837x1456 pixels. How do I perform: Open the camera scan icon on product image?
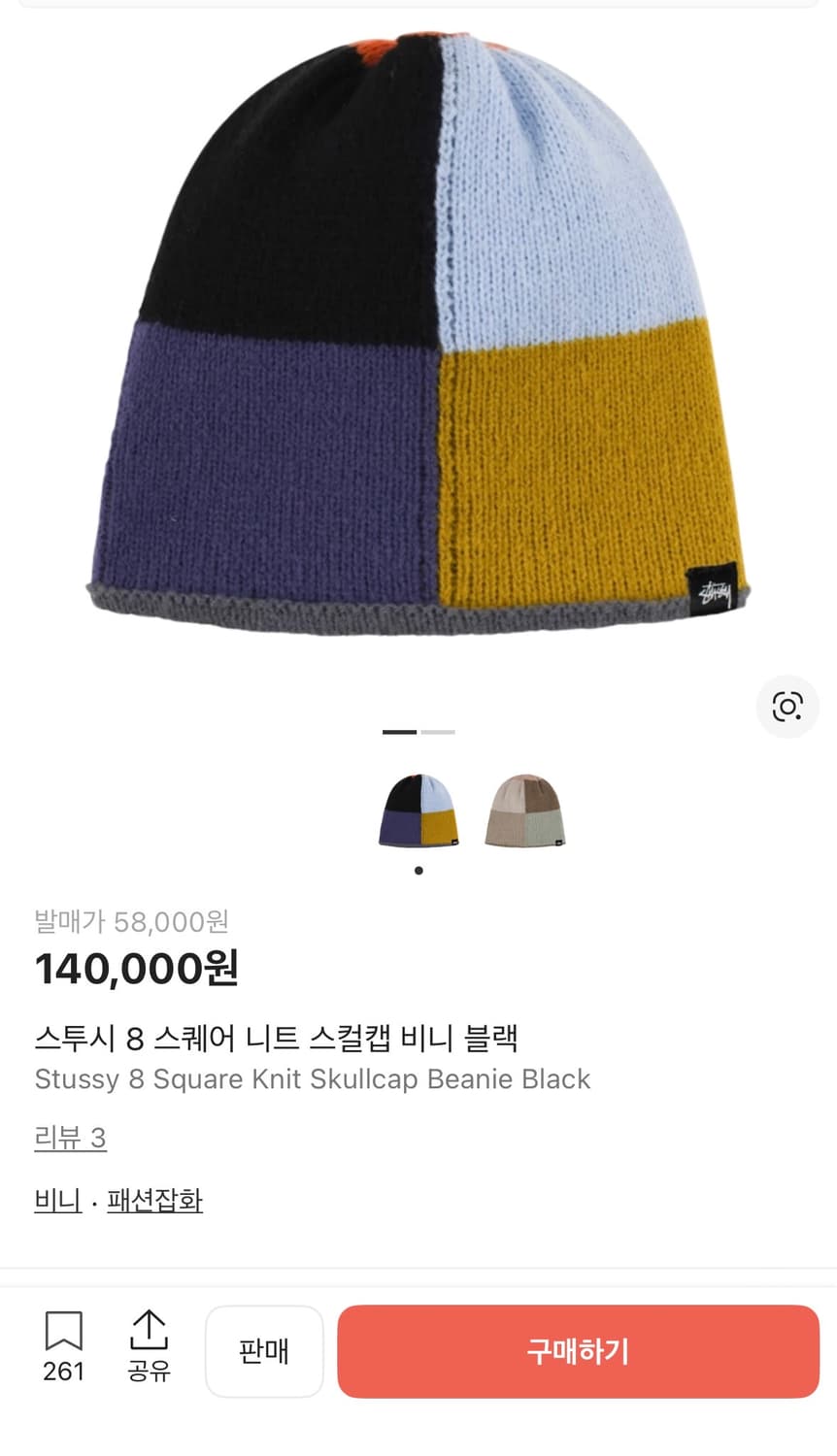[x=787, y=707]
